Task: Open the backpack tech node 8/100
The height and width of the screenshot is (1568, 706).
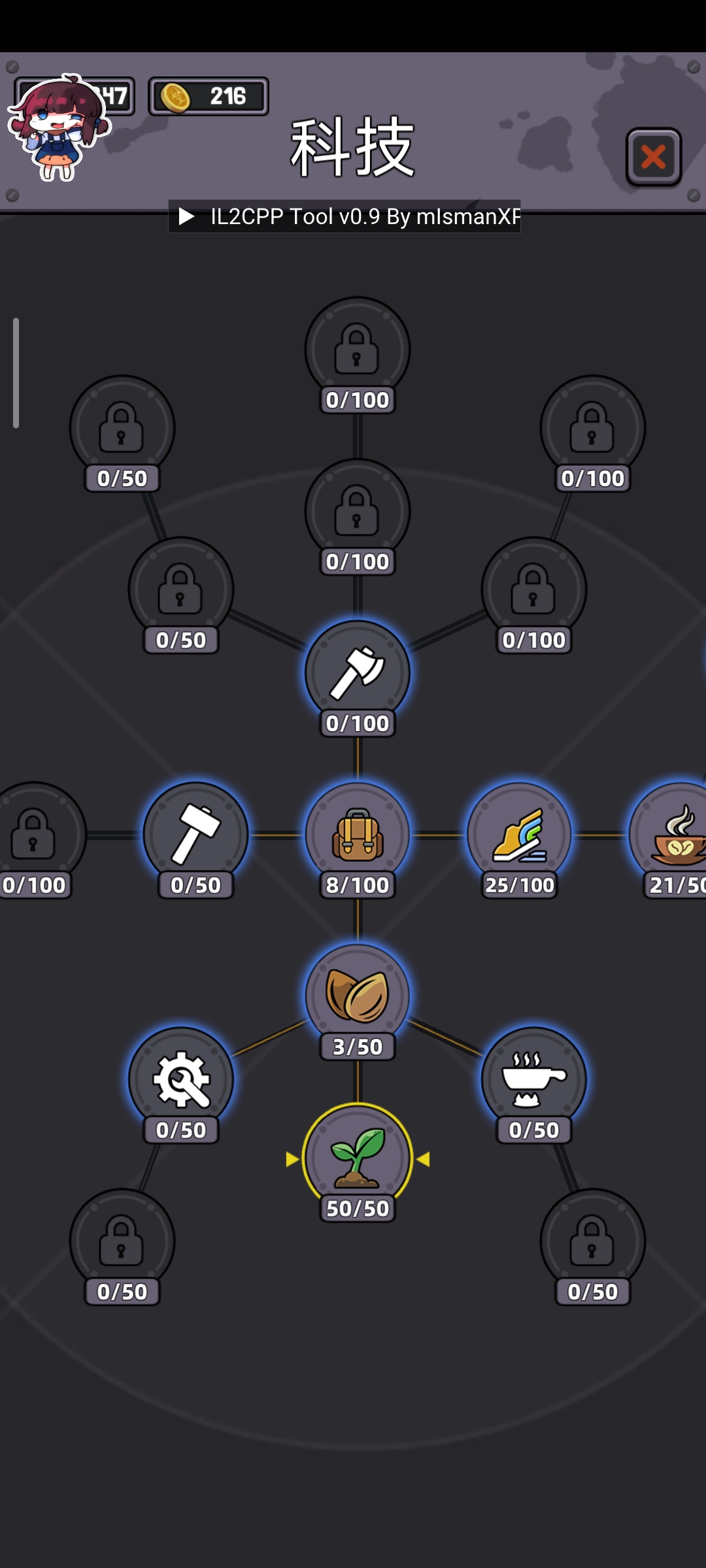Action: pos(357,834)
